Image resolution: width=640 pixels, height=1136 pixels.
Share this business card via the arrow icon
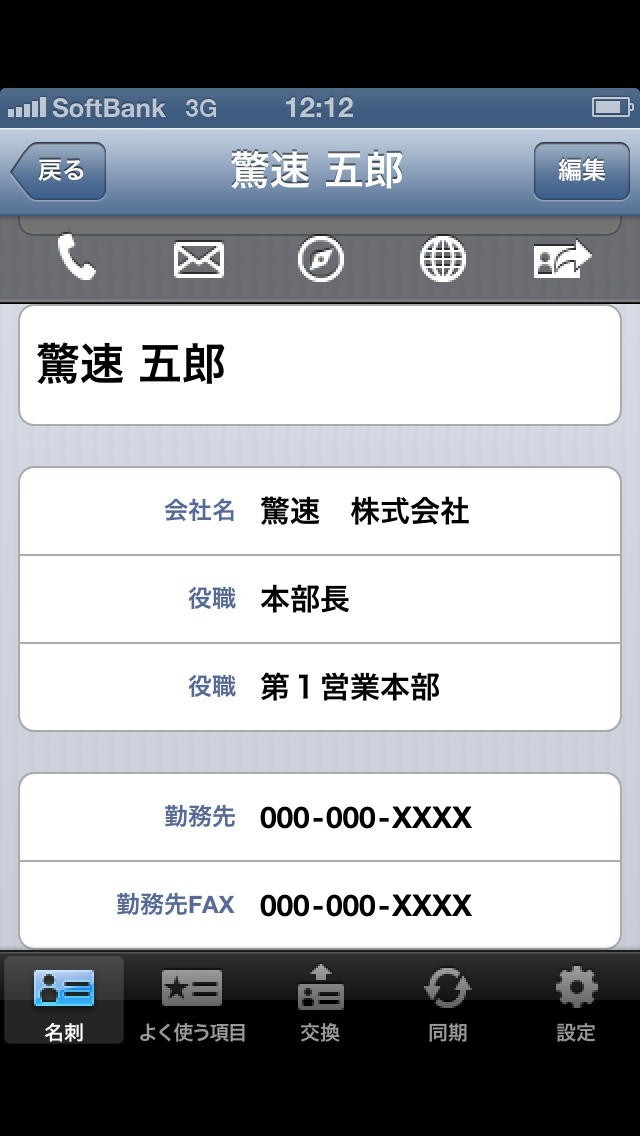(562, 259)
